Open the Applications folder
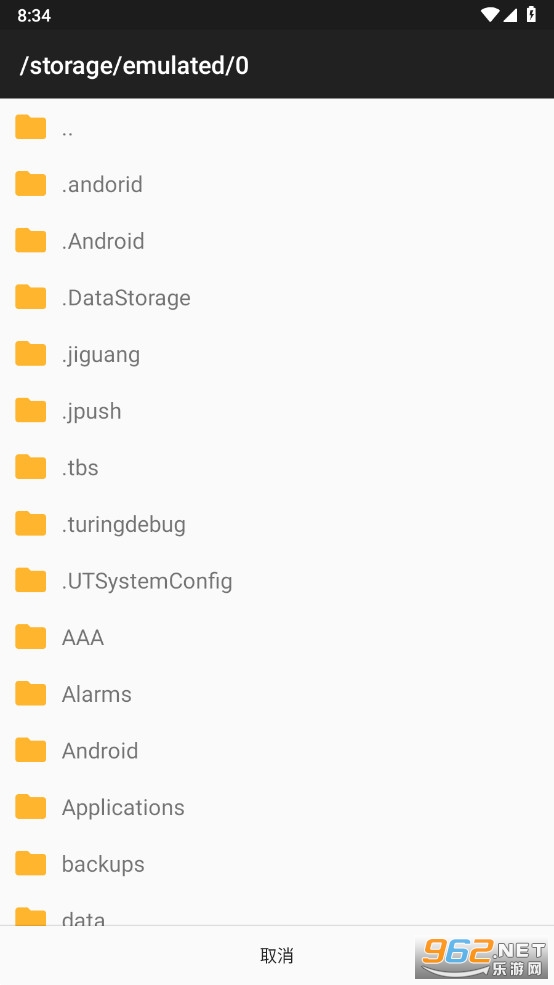The height and width of the screenshot is (985, 554). coord(277,807)
